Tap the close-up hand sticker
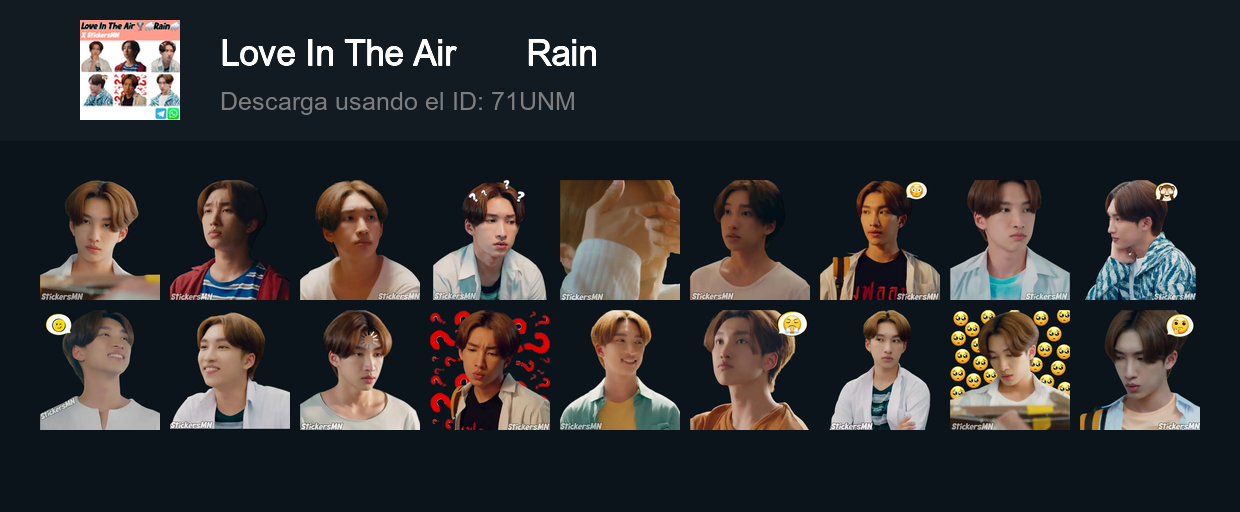The height and width of the screenshot is (512, 1240). pyautogui.click(x=620, y=240)
